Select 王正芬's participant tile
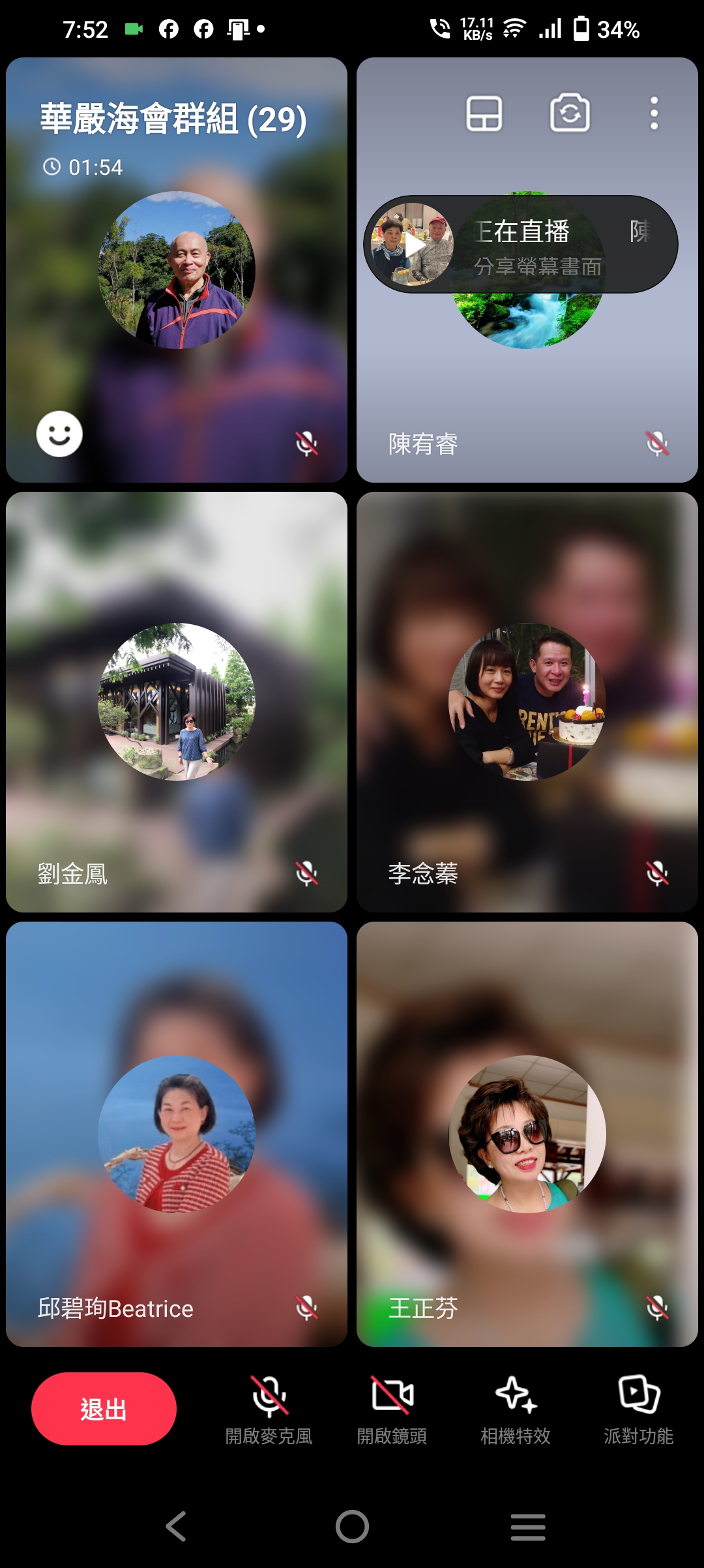The width and height of the screenshot is (704, 1568). (x=527, y=1134)
